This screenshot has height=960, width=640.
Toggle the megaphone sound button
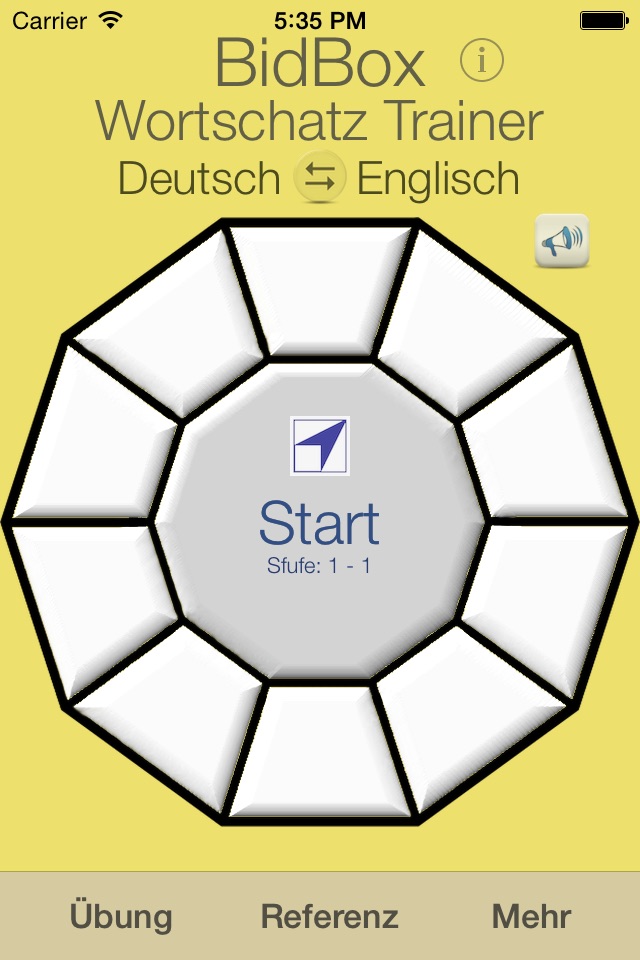click(562, 240)
